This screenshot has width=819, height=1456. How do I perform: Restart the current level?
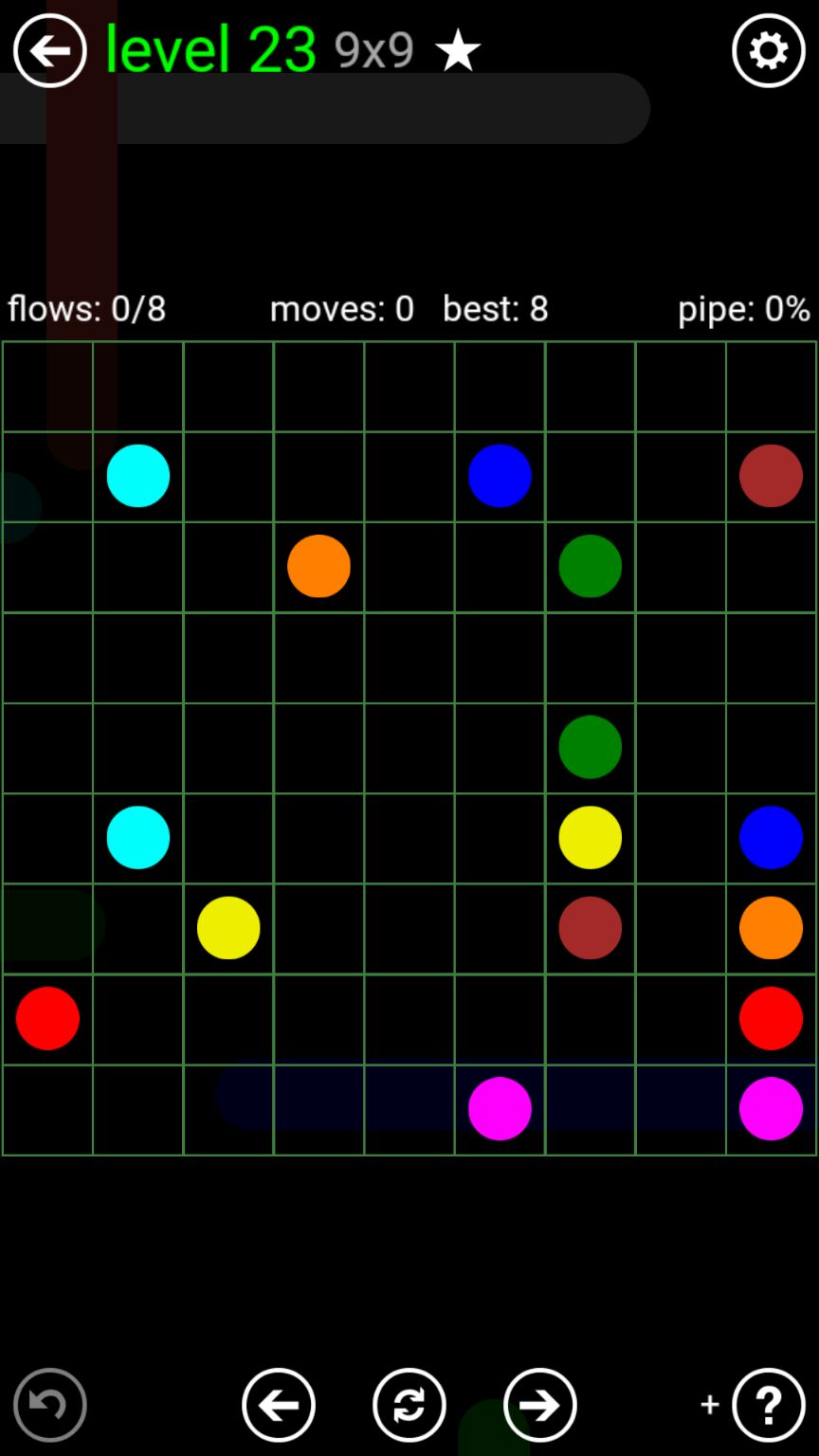[x=409, y=1404]
